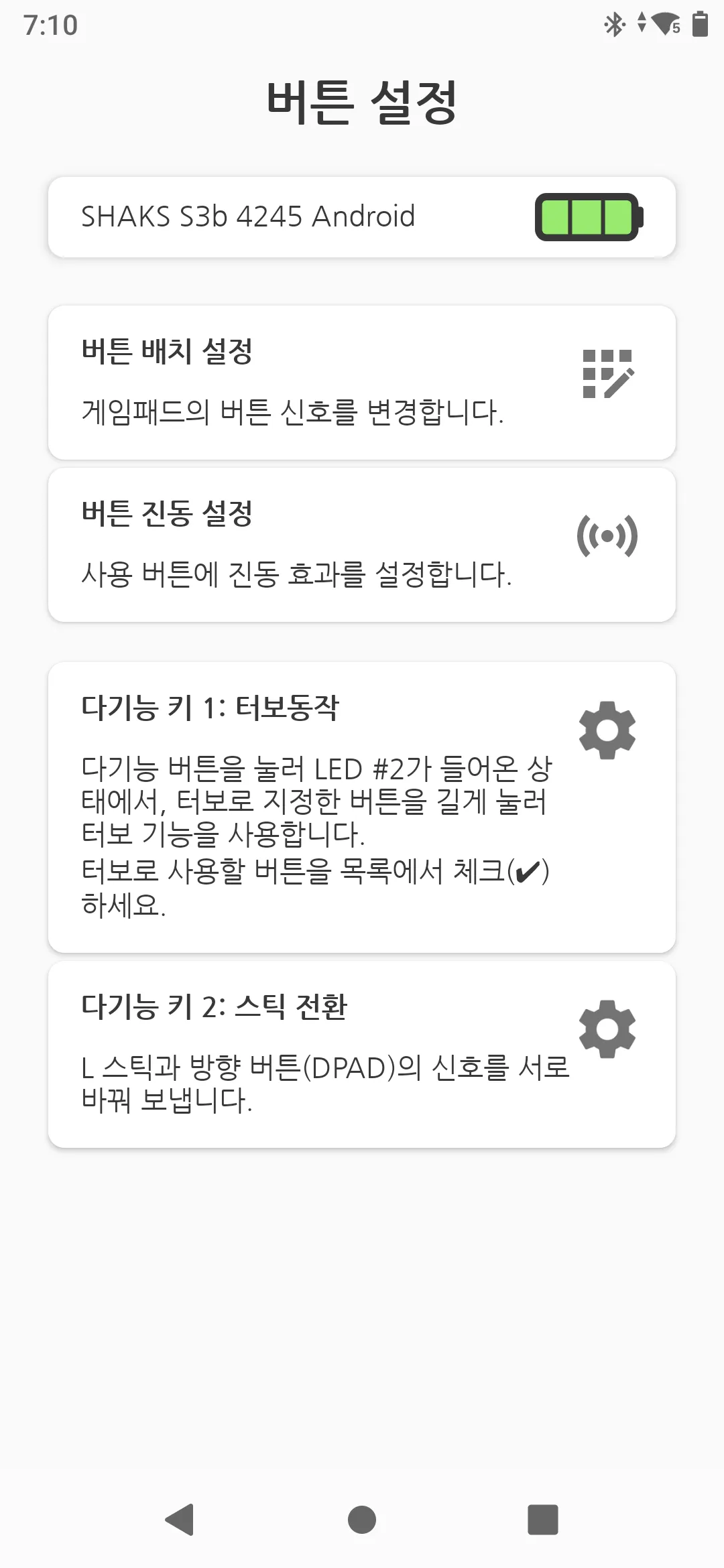Select the SHAKS S3b 4245 Android device card
The height and width of the screenshot is (1568, 724).
[362, 217]
